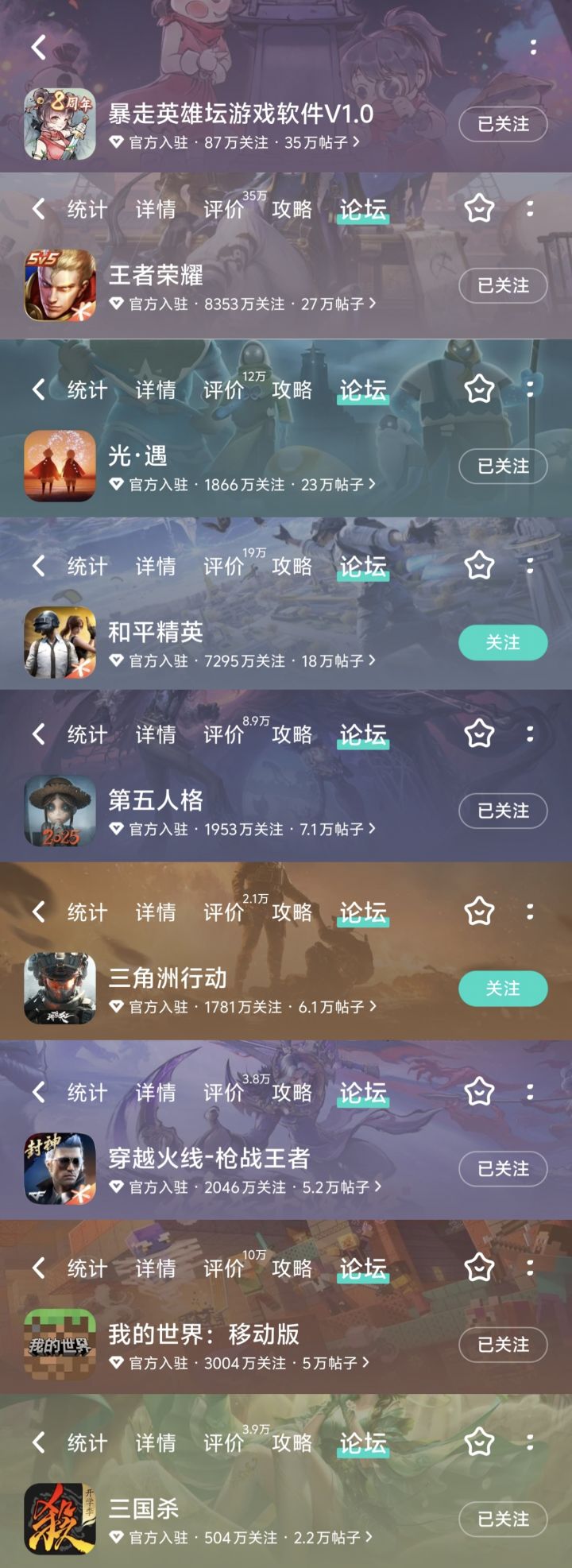
Task: Open the 第五人格 game icon
Action: click(60, 811)
